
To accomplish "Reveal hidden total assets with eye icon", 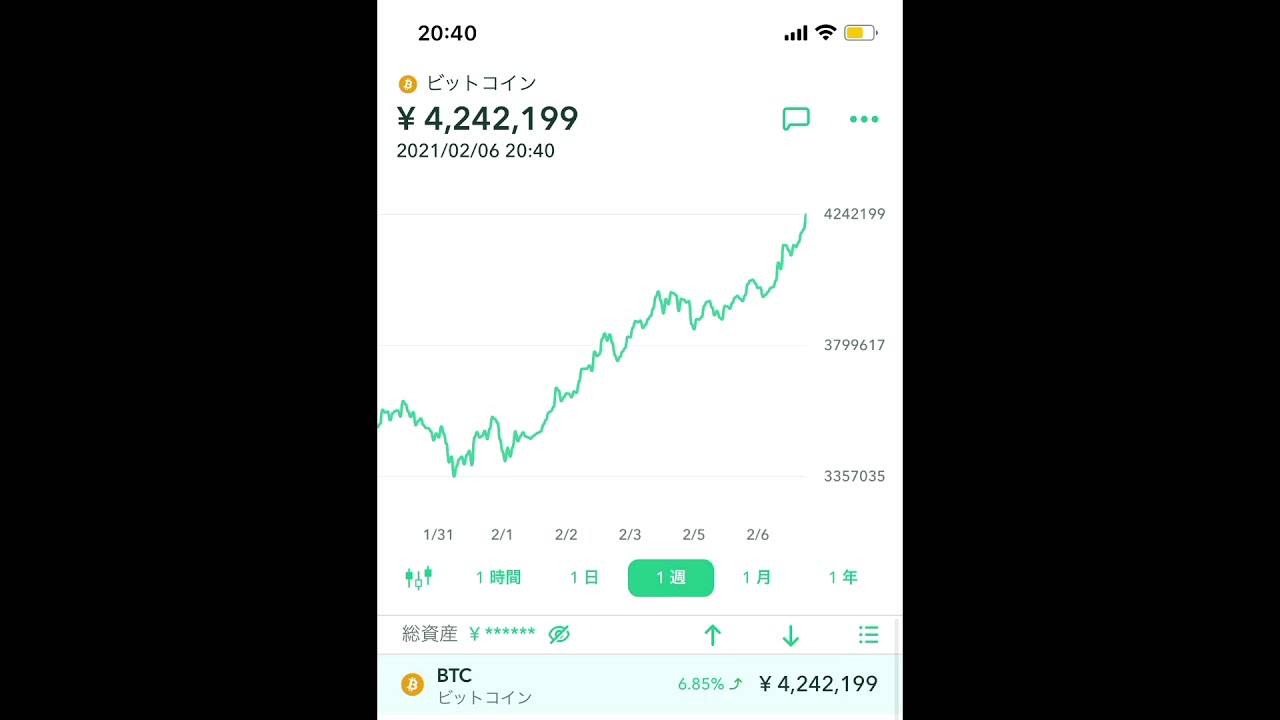I will (x=559, y=634).
